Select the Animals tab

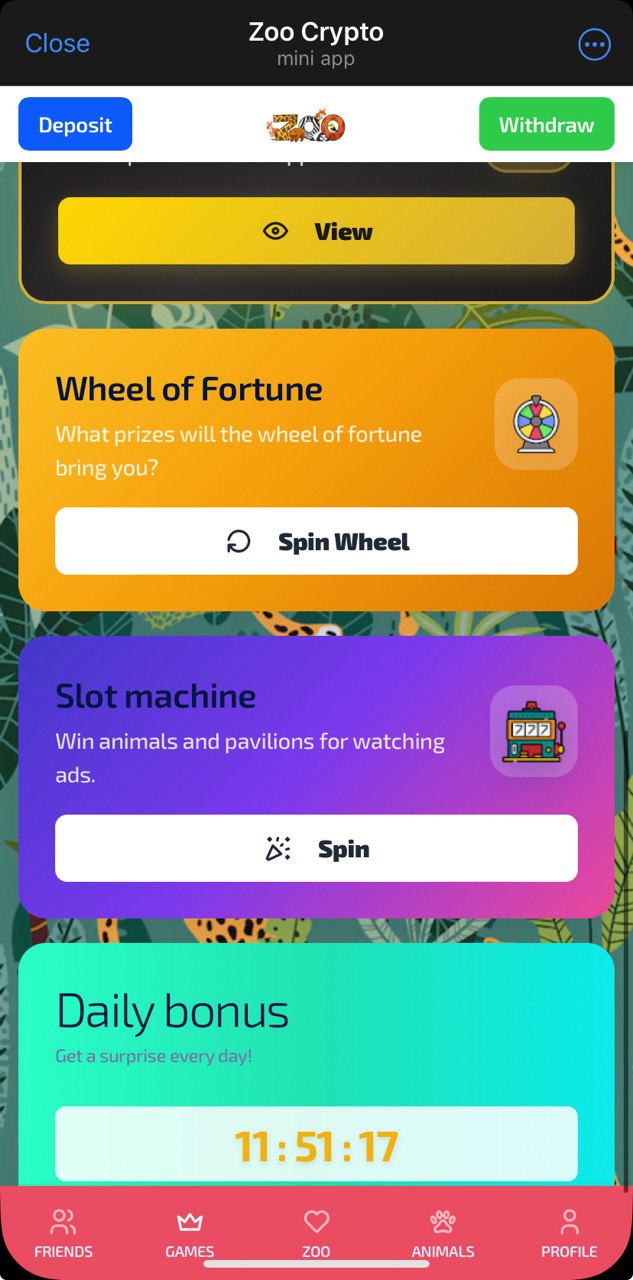pyautogui.click(x=443, y=1233)
